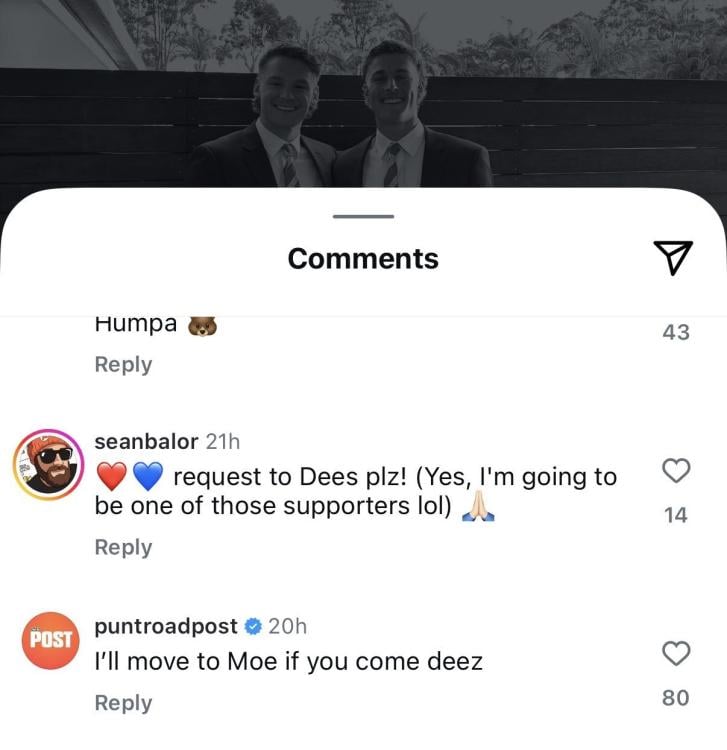Image resolution: width=727 pixels, height=750 pixels.
Task: Open the seanbalor username link
Action: pos(145,441)
